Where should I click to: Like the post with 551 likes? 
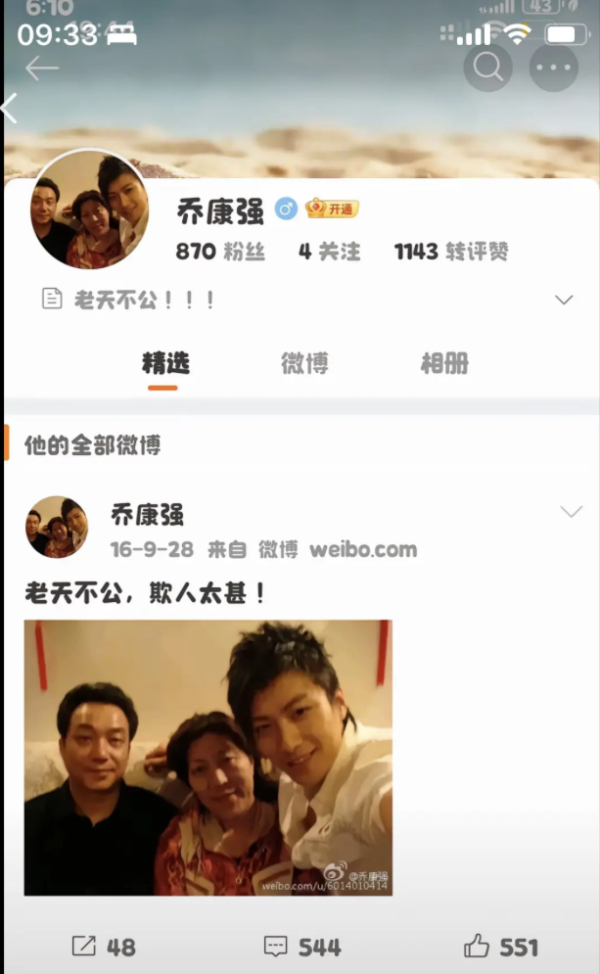coord(500,946)
